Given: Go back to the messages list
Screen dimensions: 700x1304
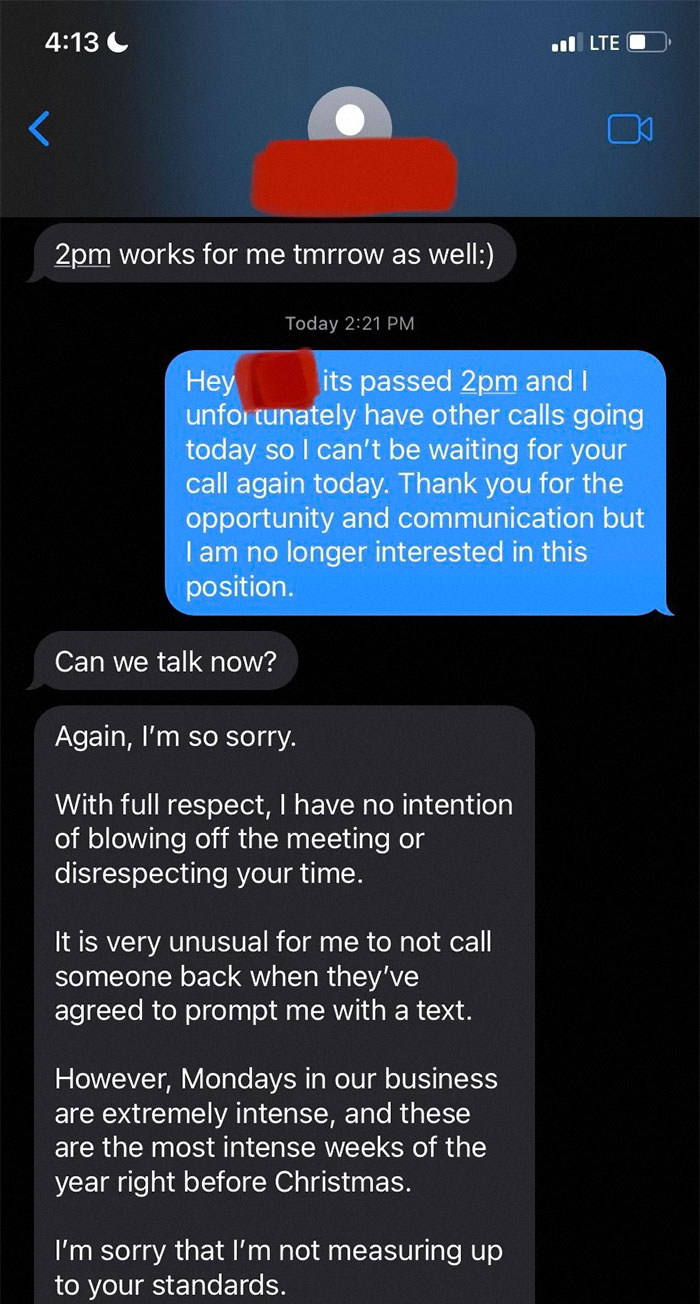Looking at the screenshot, I should click(38, 128).
